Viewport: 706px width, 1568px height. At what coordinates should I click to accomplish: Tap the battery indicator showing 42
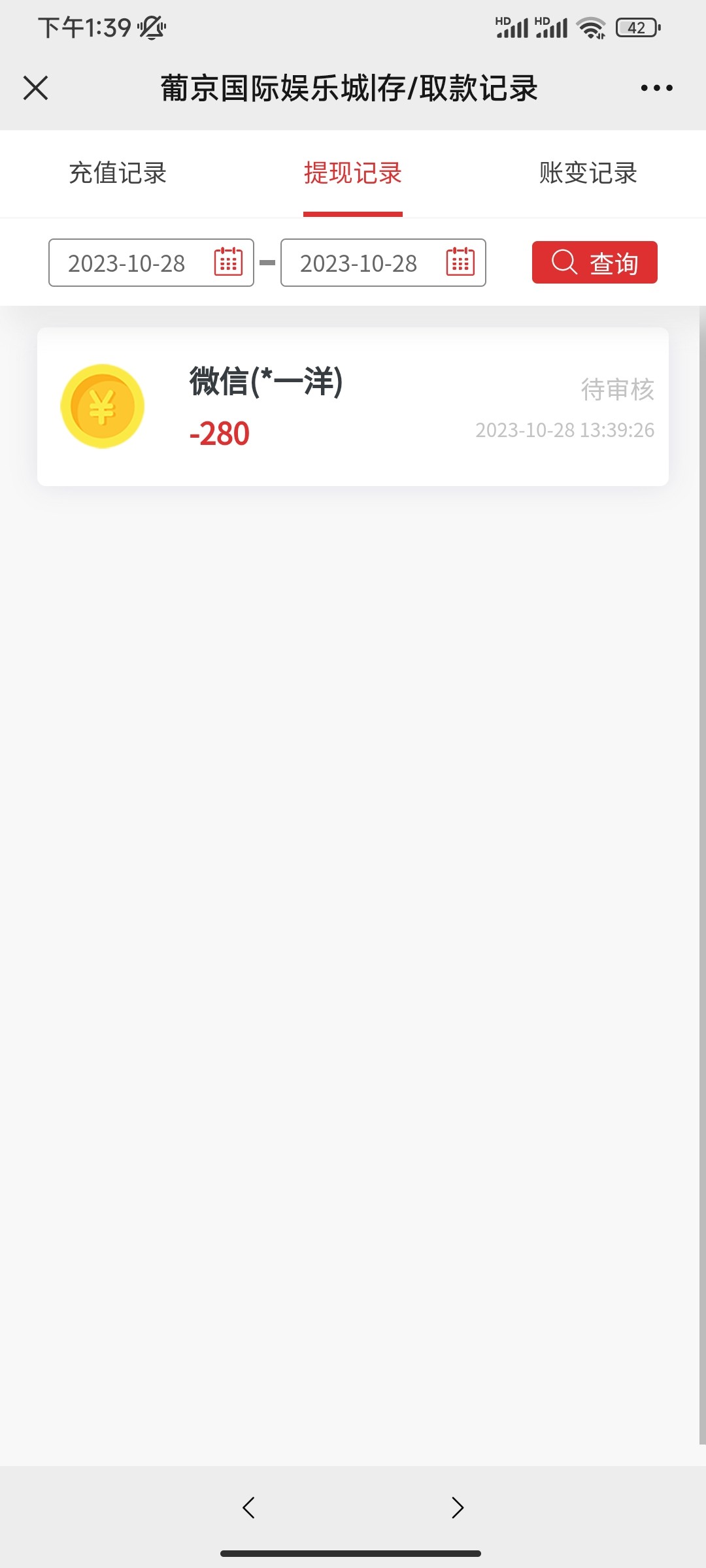pyautogui.click(x=637, y=29)
